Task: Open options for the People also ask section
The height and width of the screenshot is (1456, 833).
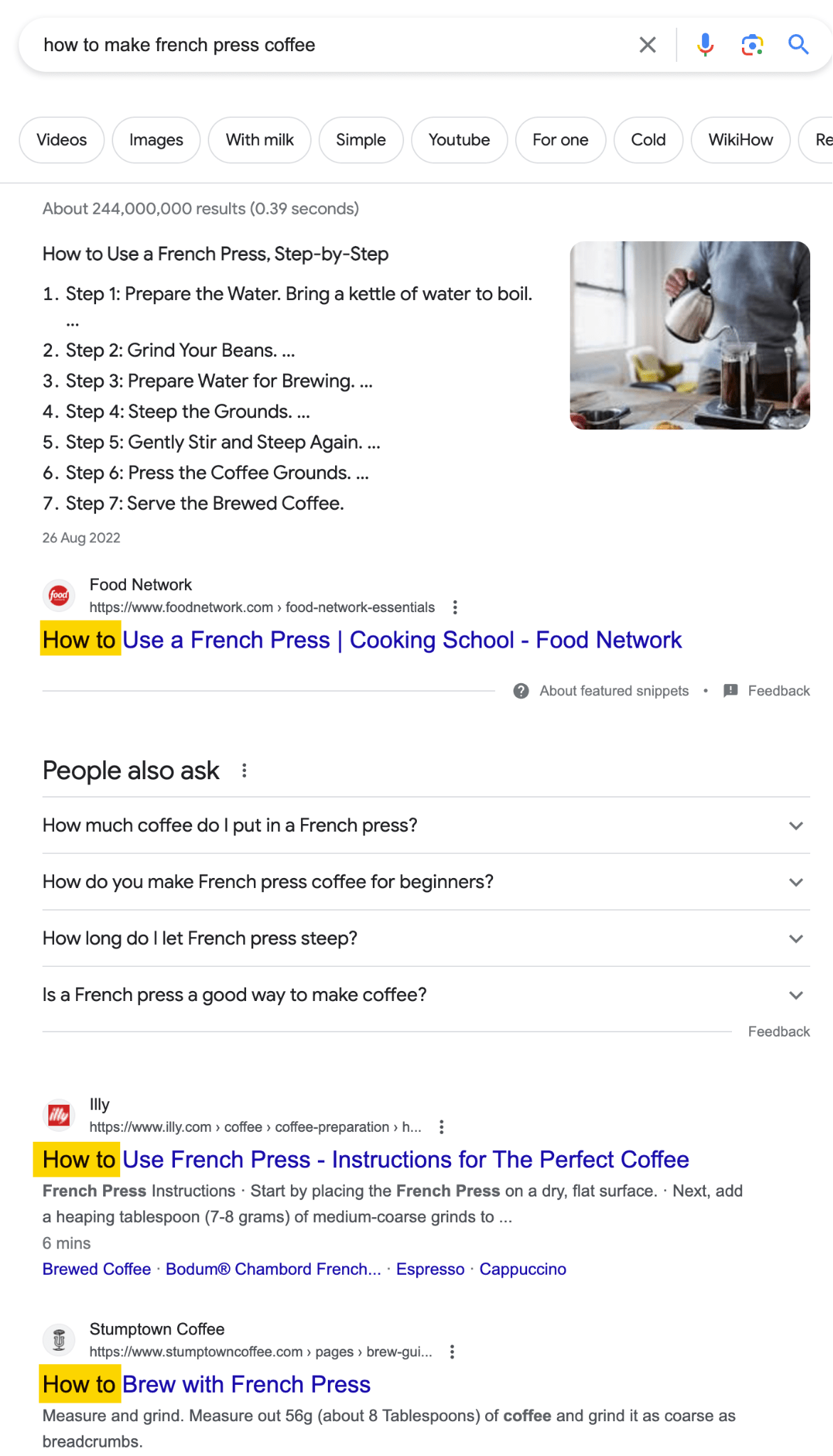Action: 245,770
